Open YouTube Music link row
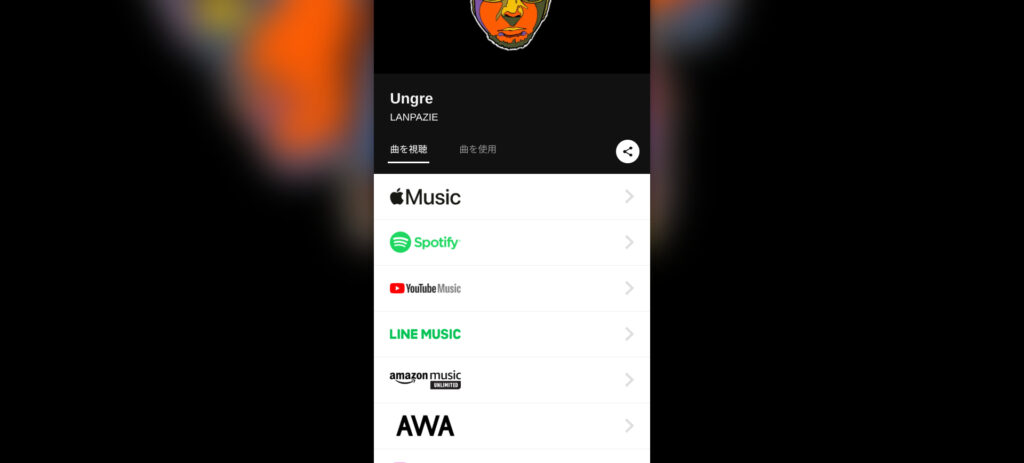 pyautogui.click(x=511, y=288)
